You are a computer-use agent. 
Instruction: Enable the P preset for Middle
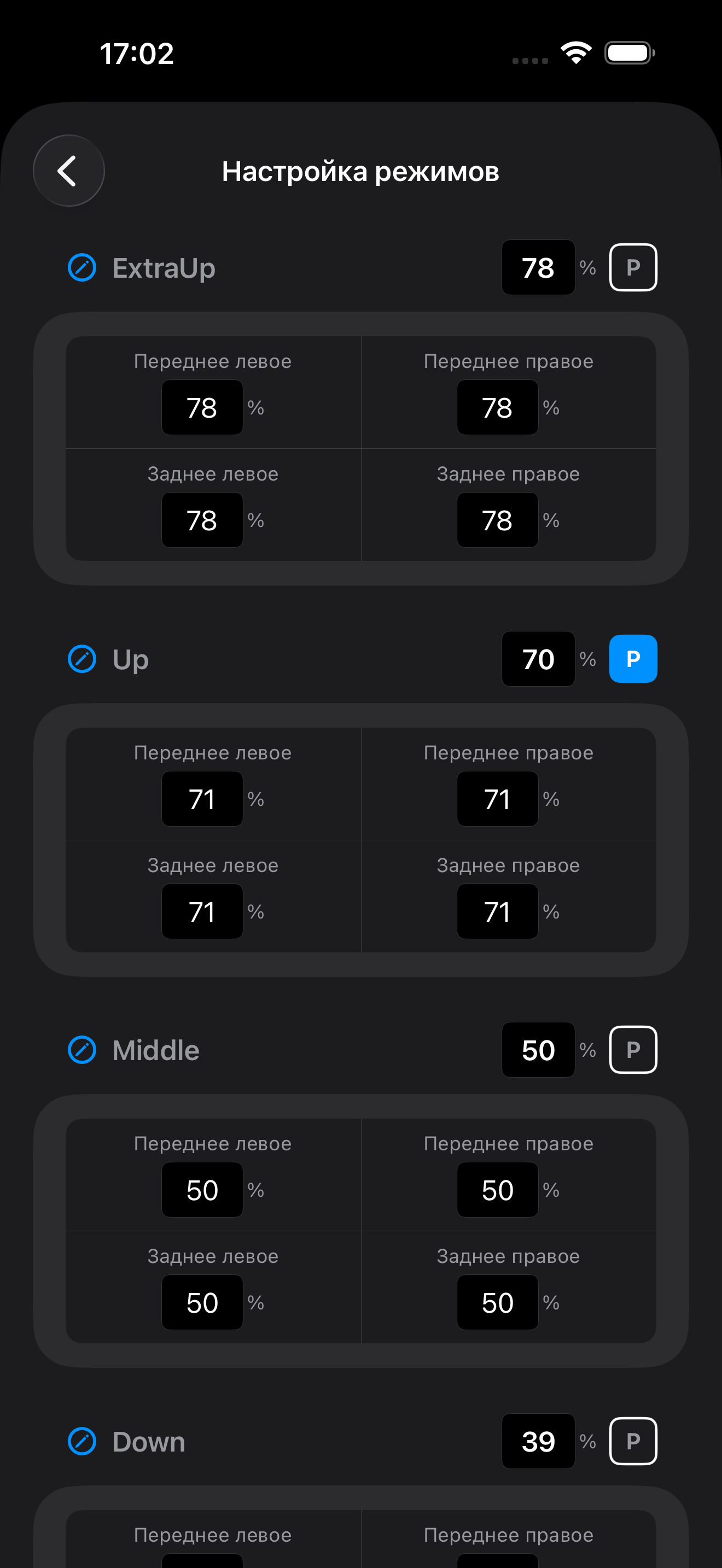633,1049
